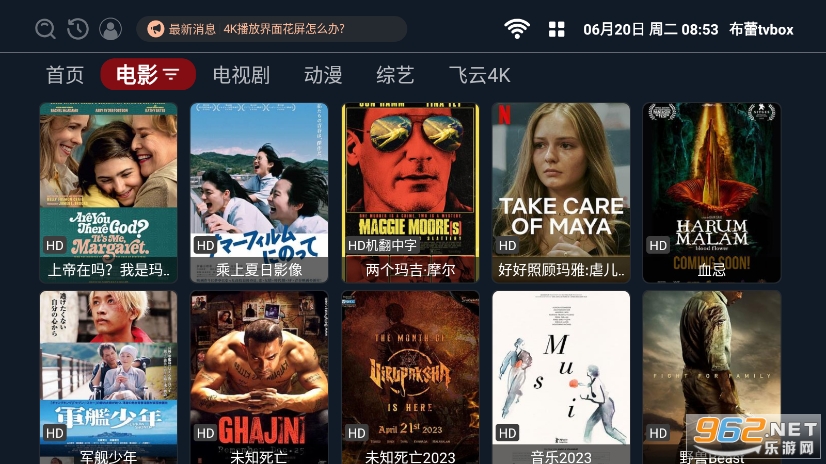Screen dimensions: 826x464
Task: Switch to the 动漫 tab
Action: [x=323, y=75]
